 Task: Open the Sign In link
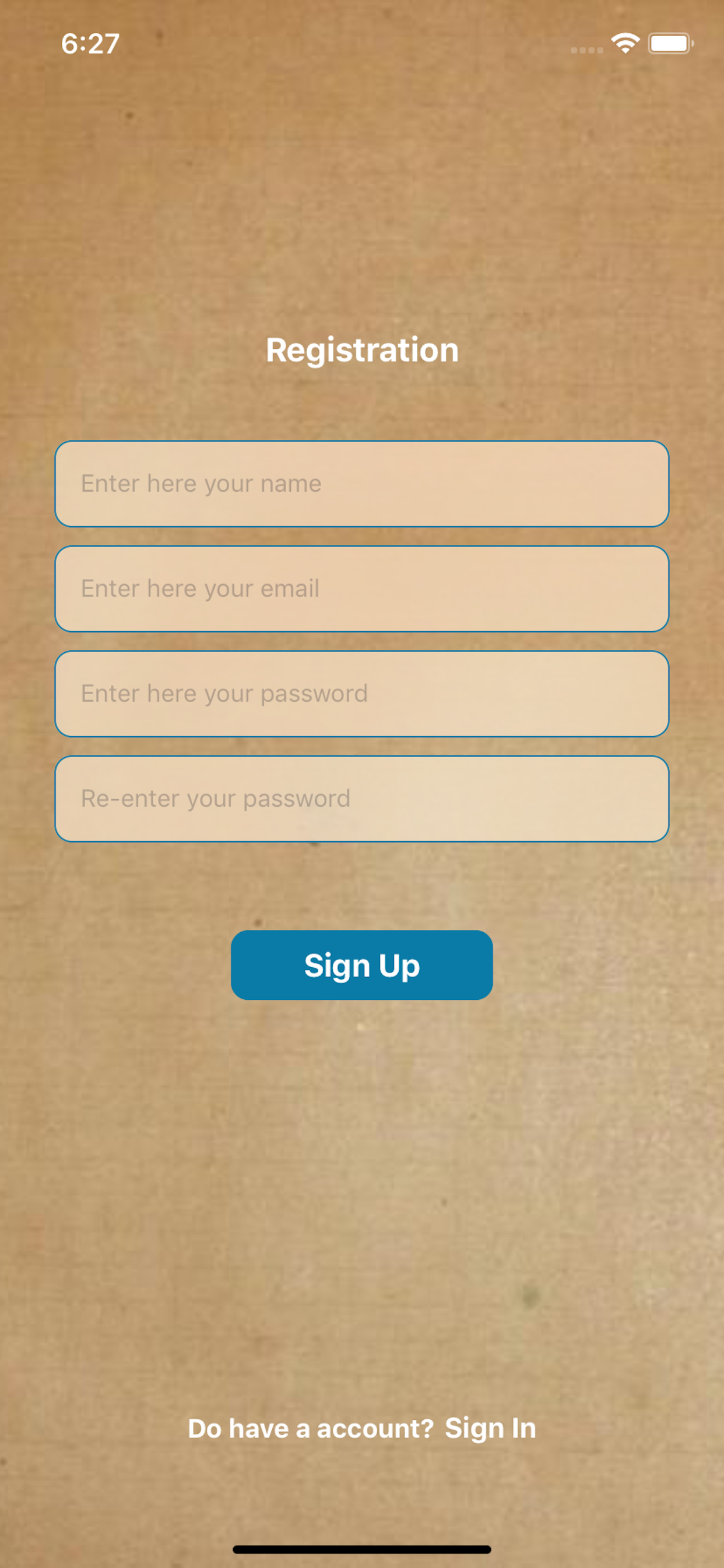[x=490, y=1428]
